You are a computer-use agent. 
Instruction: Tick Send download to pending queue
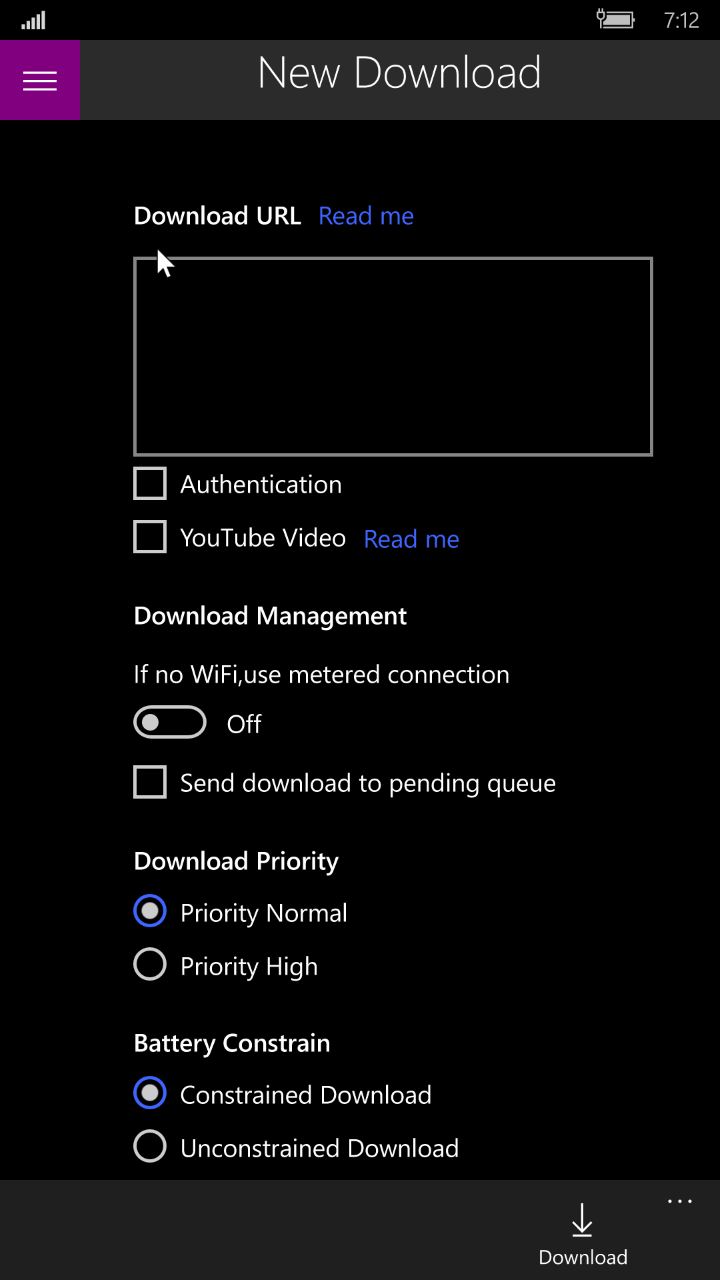[x=150, y=782]
